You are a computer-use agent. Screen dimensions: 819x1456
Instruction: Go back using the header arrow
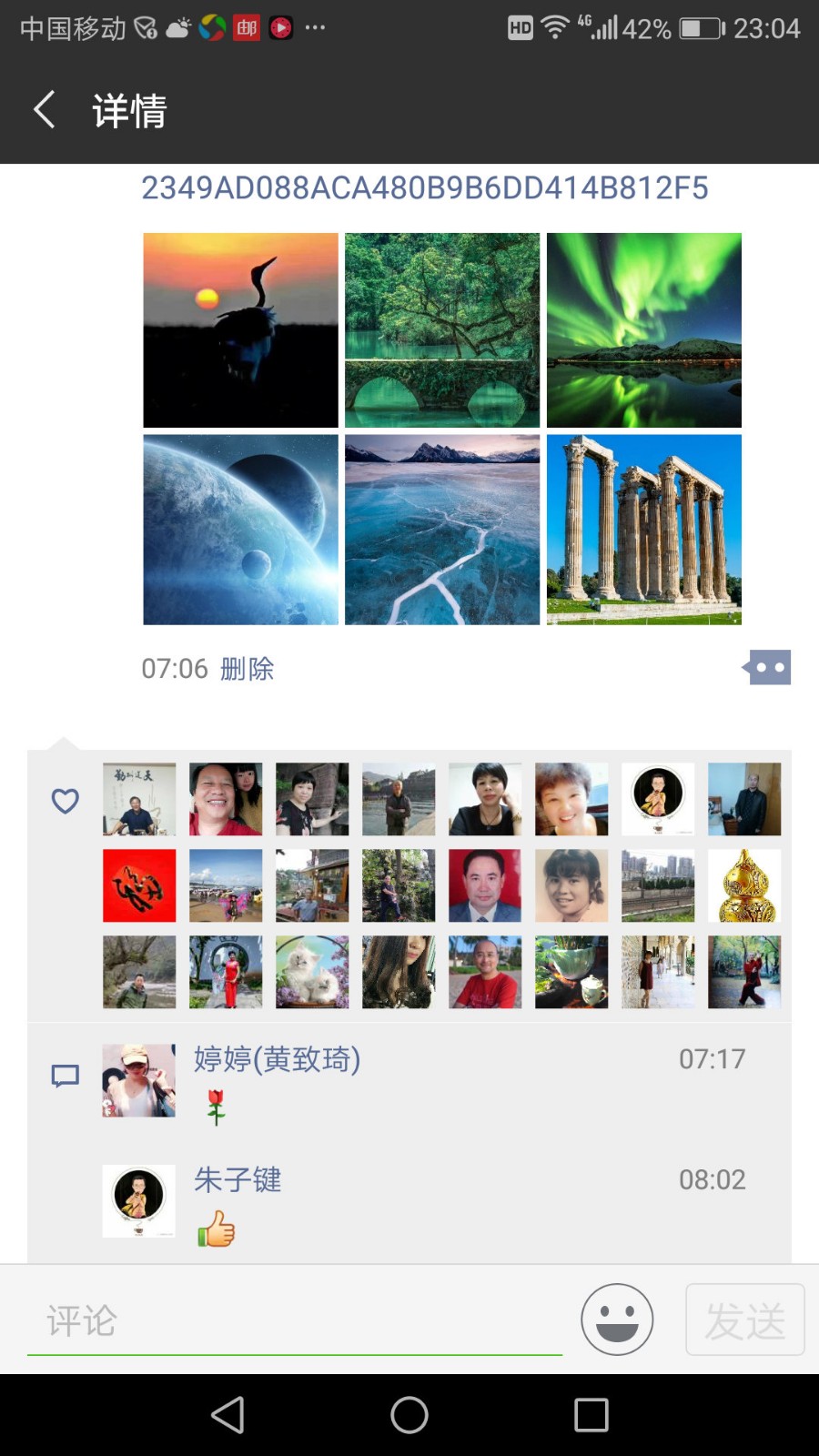45,110
